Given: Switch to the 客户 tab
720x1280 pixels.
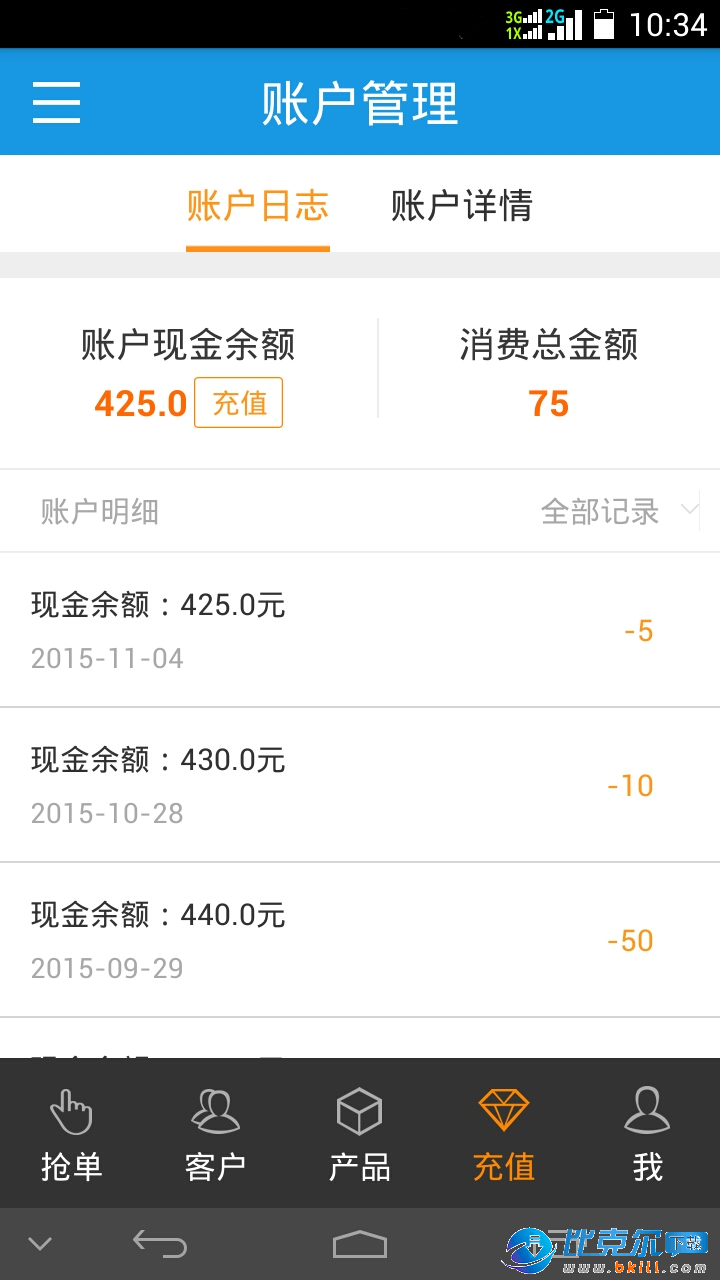Looking at the screenshot, I should click(x=215, y=1134).
